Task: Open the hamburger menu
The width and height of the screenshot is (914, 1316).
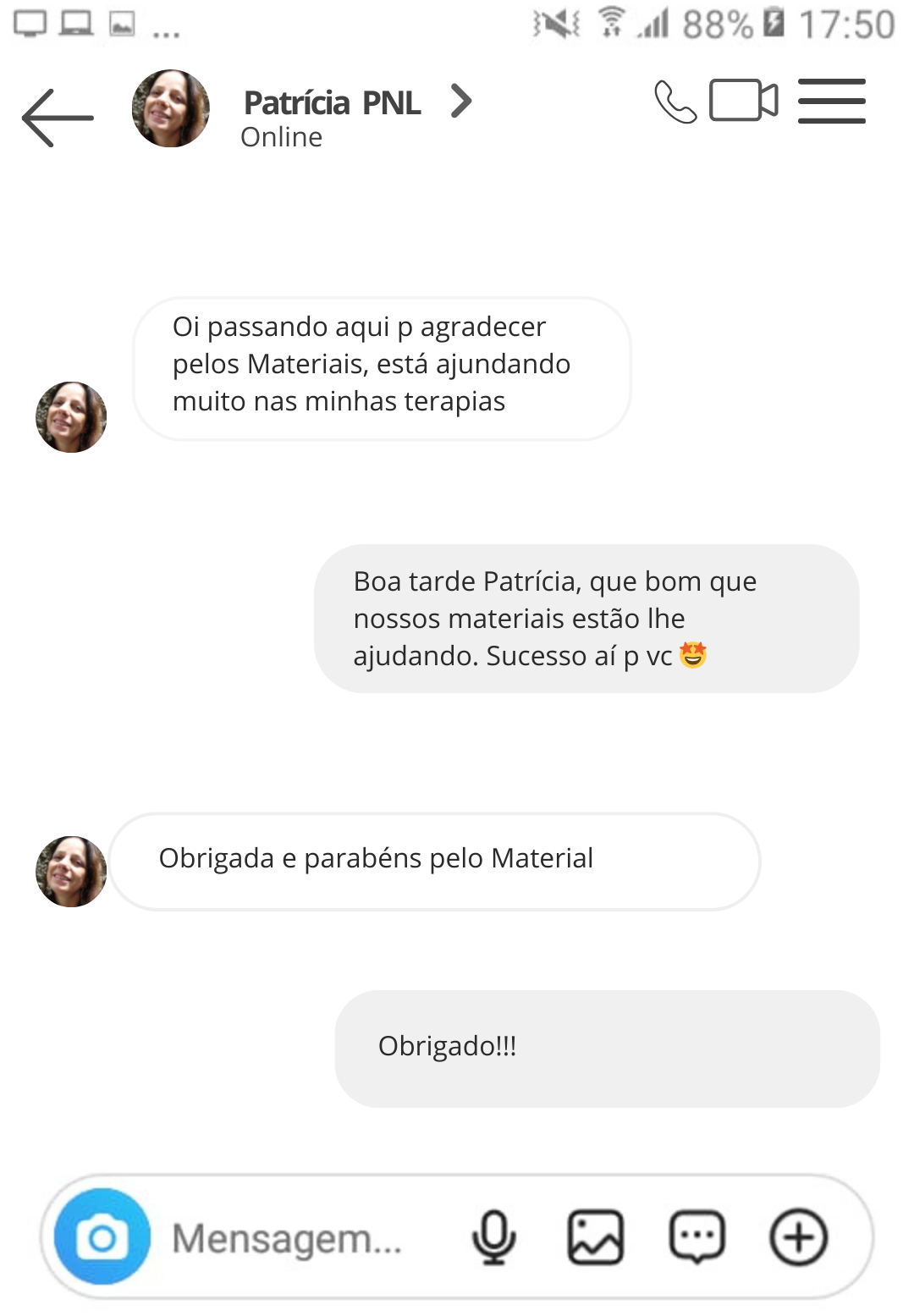Action: pyautogui.click(x=831, y=102)
